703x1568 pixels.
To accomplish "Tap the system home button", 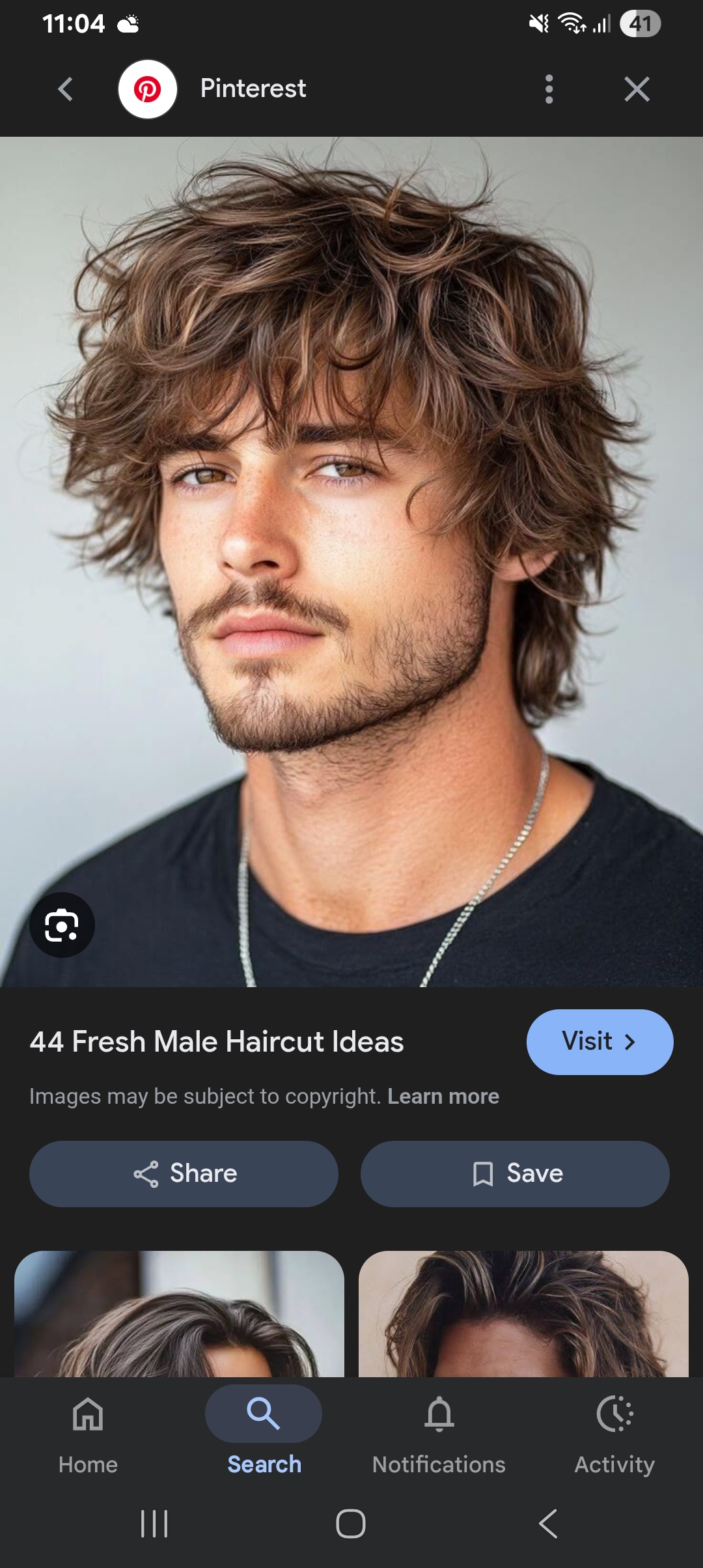I will pos(351,1524).
